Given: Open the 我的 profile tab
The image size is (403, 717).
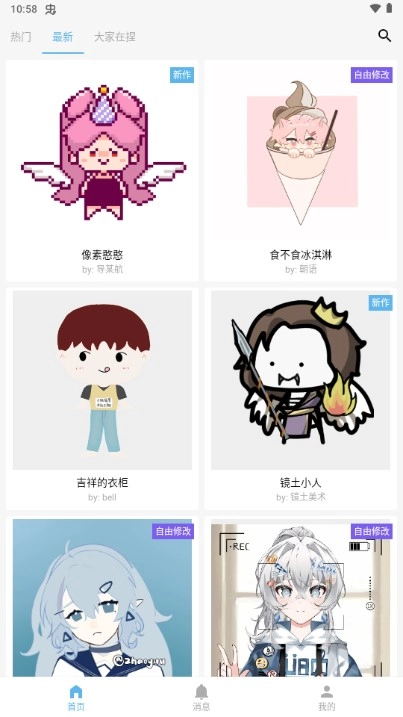Looking at the screenshot, I should pos(327,697).
